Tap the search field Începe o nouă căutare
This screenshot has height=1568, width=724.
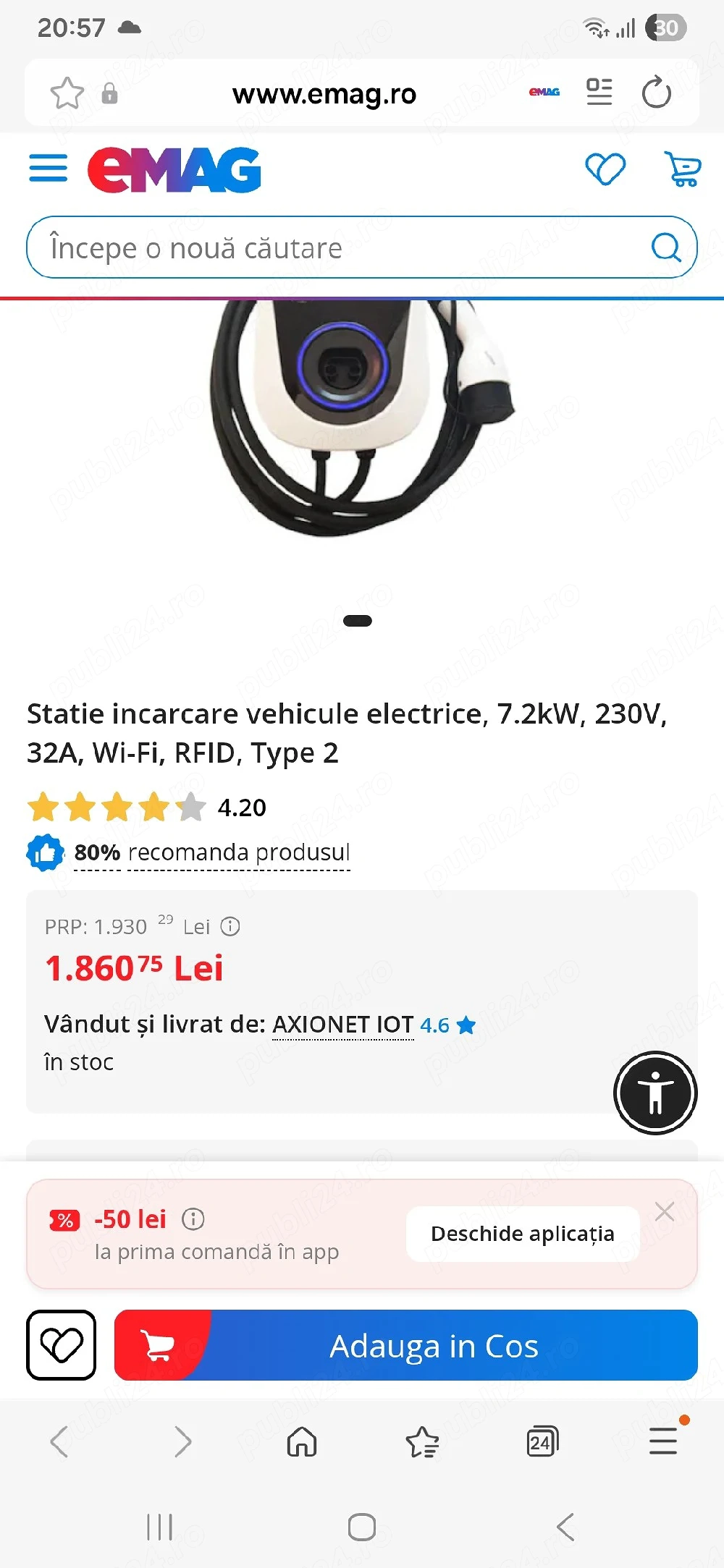pos(290,247)
